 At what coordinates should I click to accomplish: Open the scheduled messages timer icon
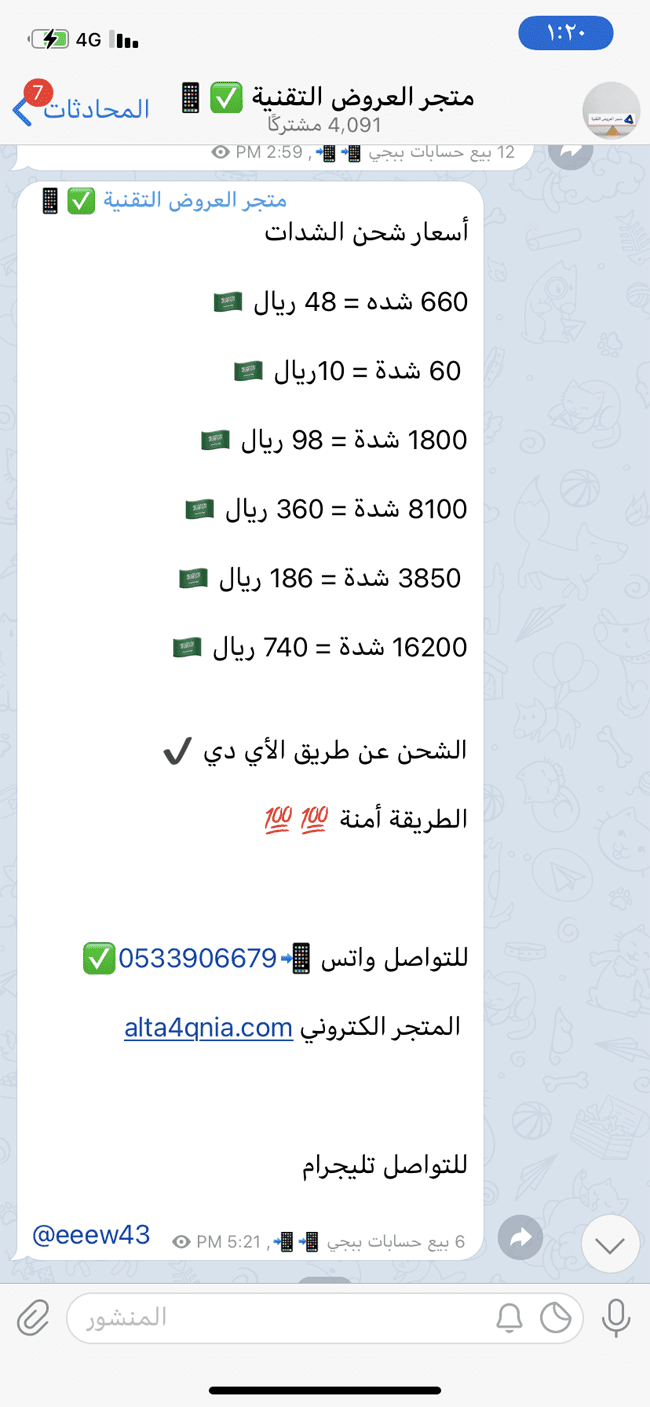(556, 1319)
